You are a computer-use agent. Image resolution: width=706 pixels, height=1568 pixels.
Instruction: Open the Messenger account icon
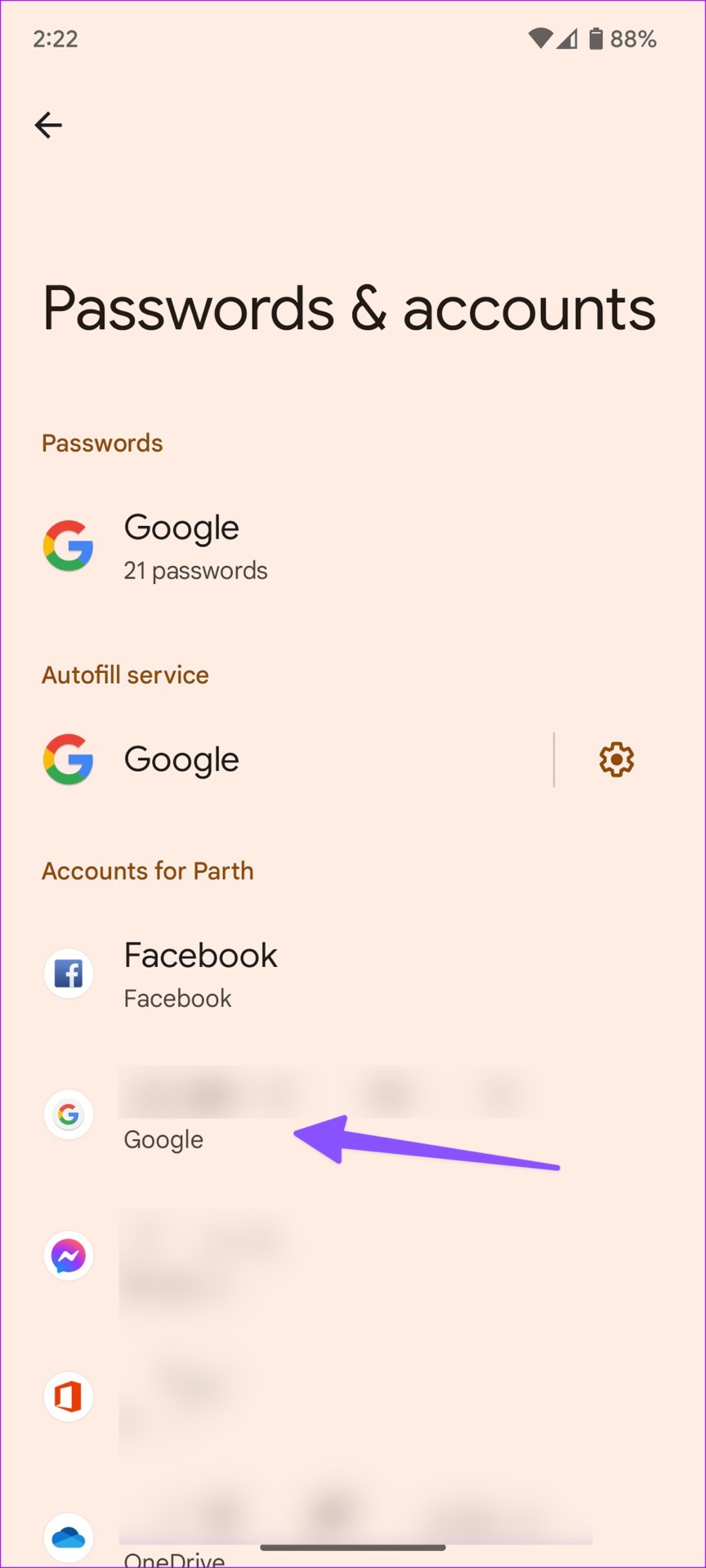pyautogui.click(x=69, y=1256)
